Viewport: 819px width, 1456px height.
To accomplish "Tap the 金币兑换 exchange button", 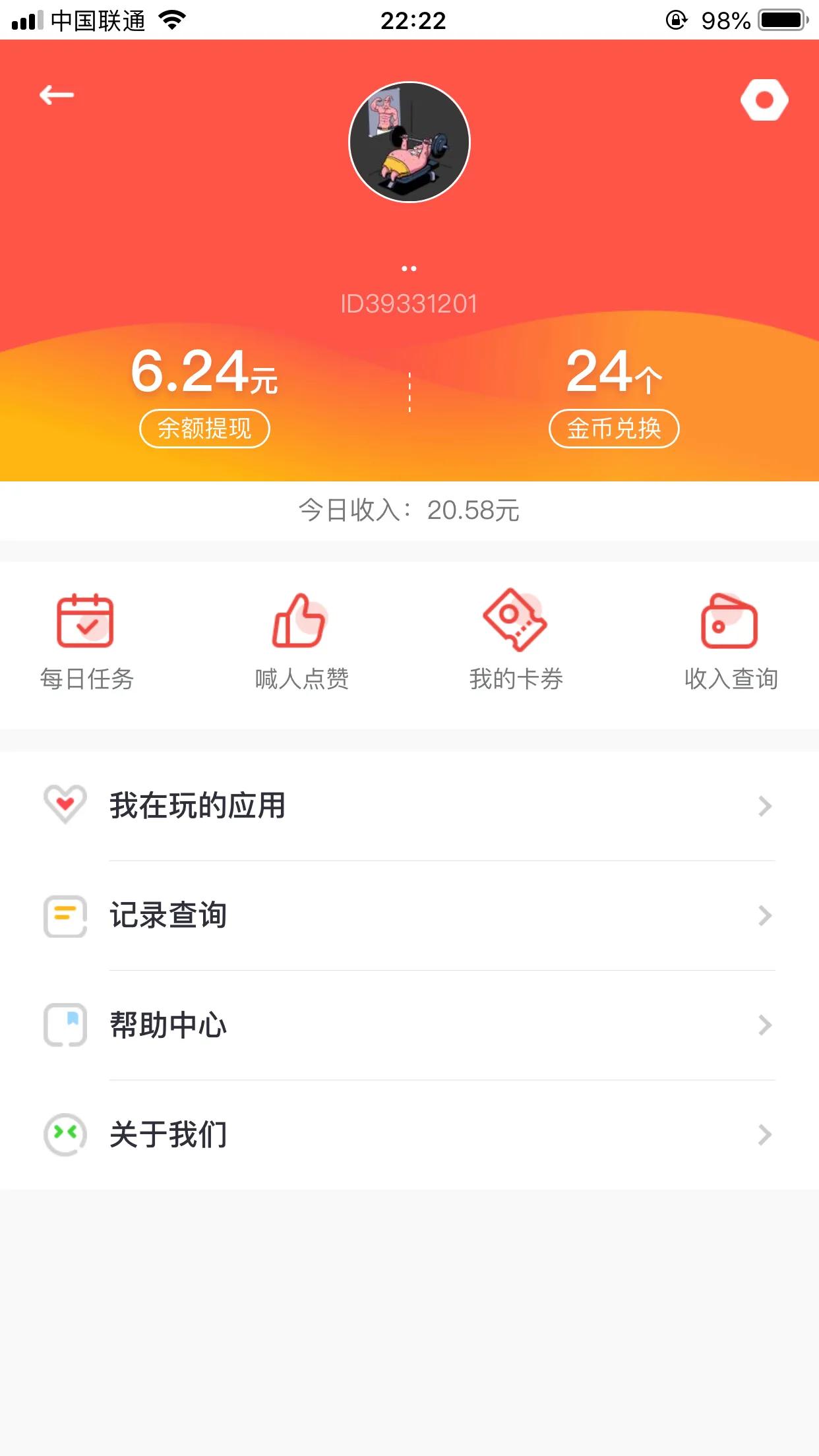I will coord(613,427).
